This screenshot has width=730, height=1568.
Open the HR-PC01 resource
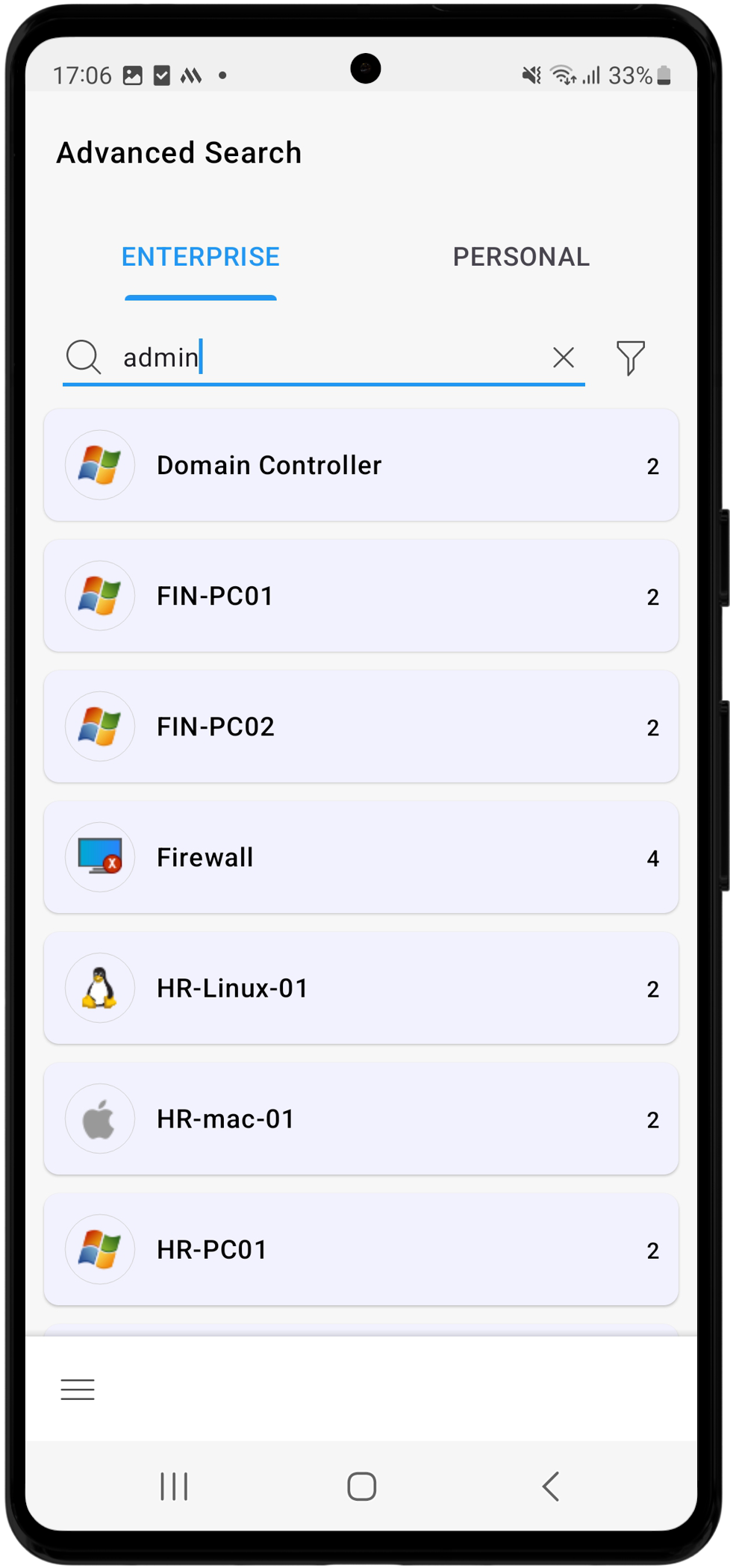(361, 1249)
